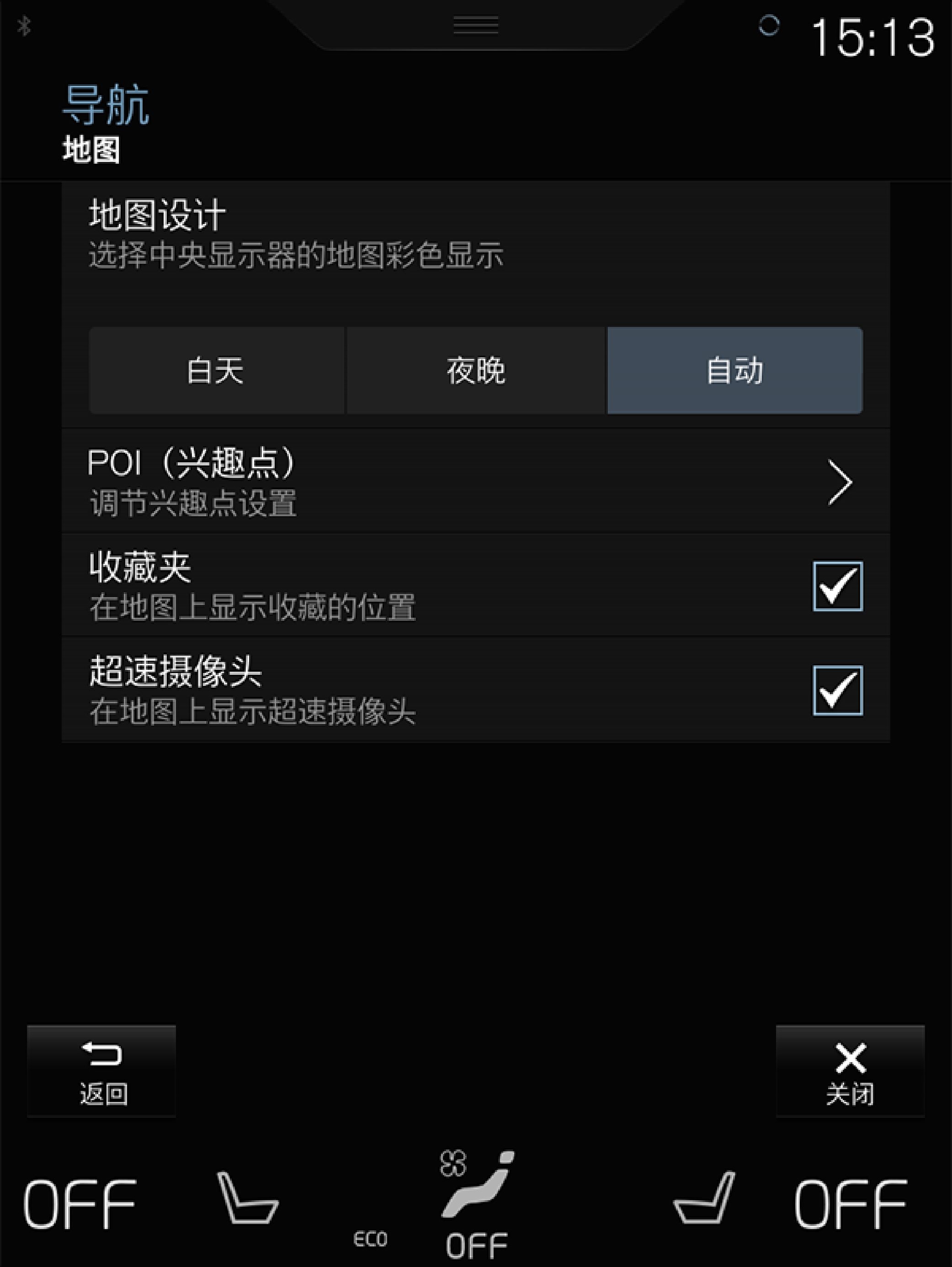This screenshot has height=1267, width=952.
Task: Switch map design to 夜晚
Action: click(x=475, y=371)
